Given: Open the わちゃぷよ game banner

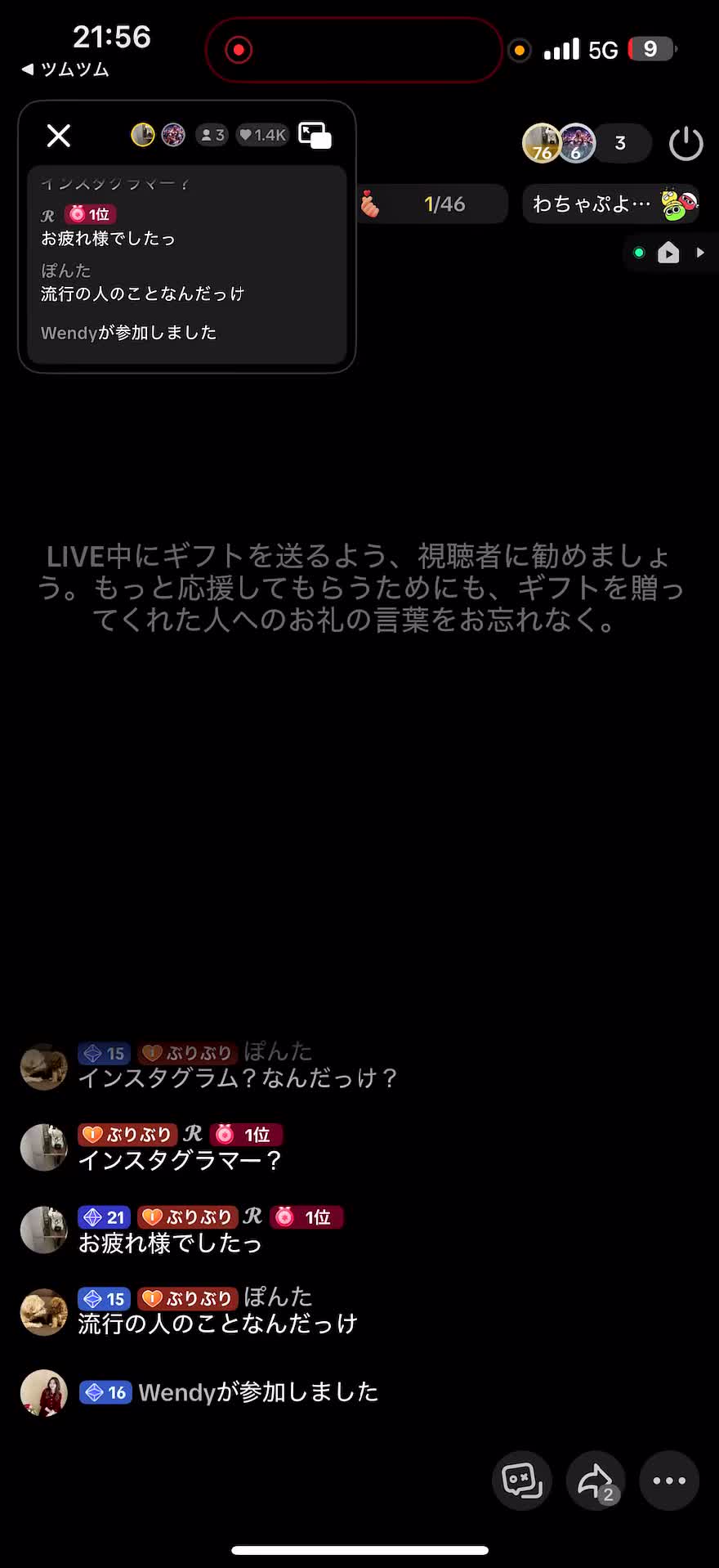Looking at the screenshot, I should (x=610, y=204).
